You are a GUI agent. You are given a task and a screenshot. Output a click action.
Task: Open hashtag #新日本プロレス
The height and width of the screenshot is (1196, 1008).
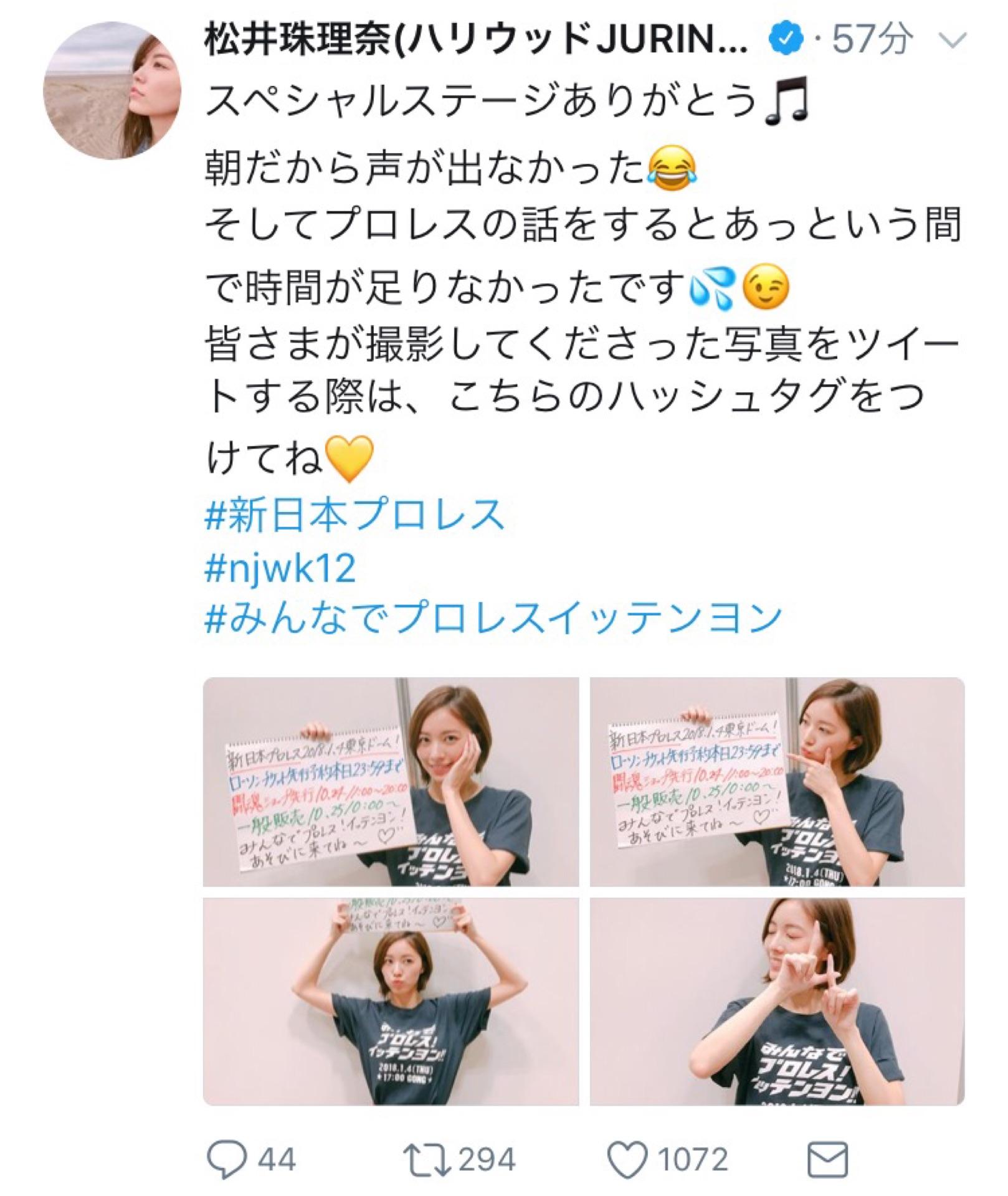pyautogui.click(x=354, y=515)
